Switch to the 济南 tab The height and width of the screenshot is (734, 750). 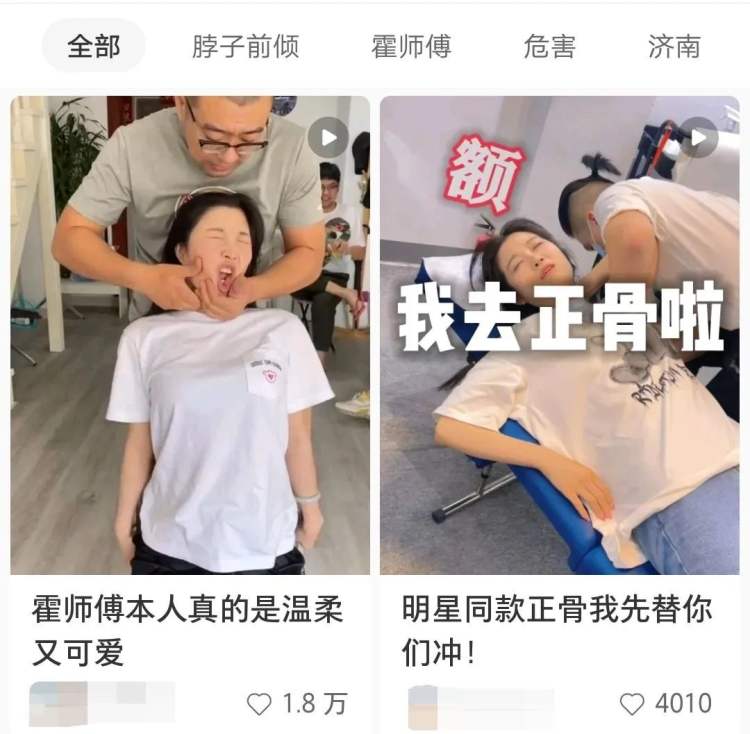tap(673, 46)
